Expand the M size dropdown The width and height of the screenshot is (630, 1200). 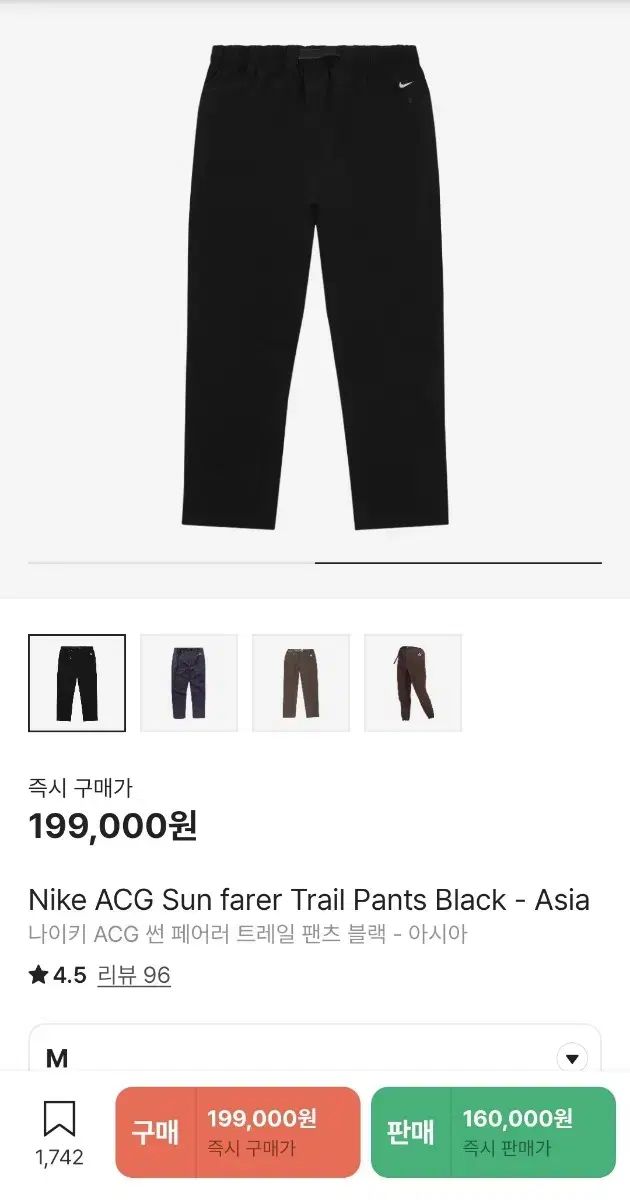point(315,1057)
